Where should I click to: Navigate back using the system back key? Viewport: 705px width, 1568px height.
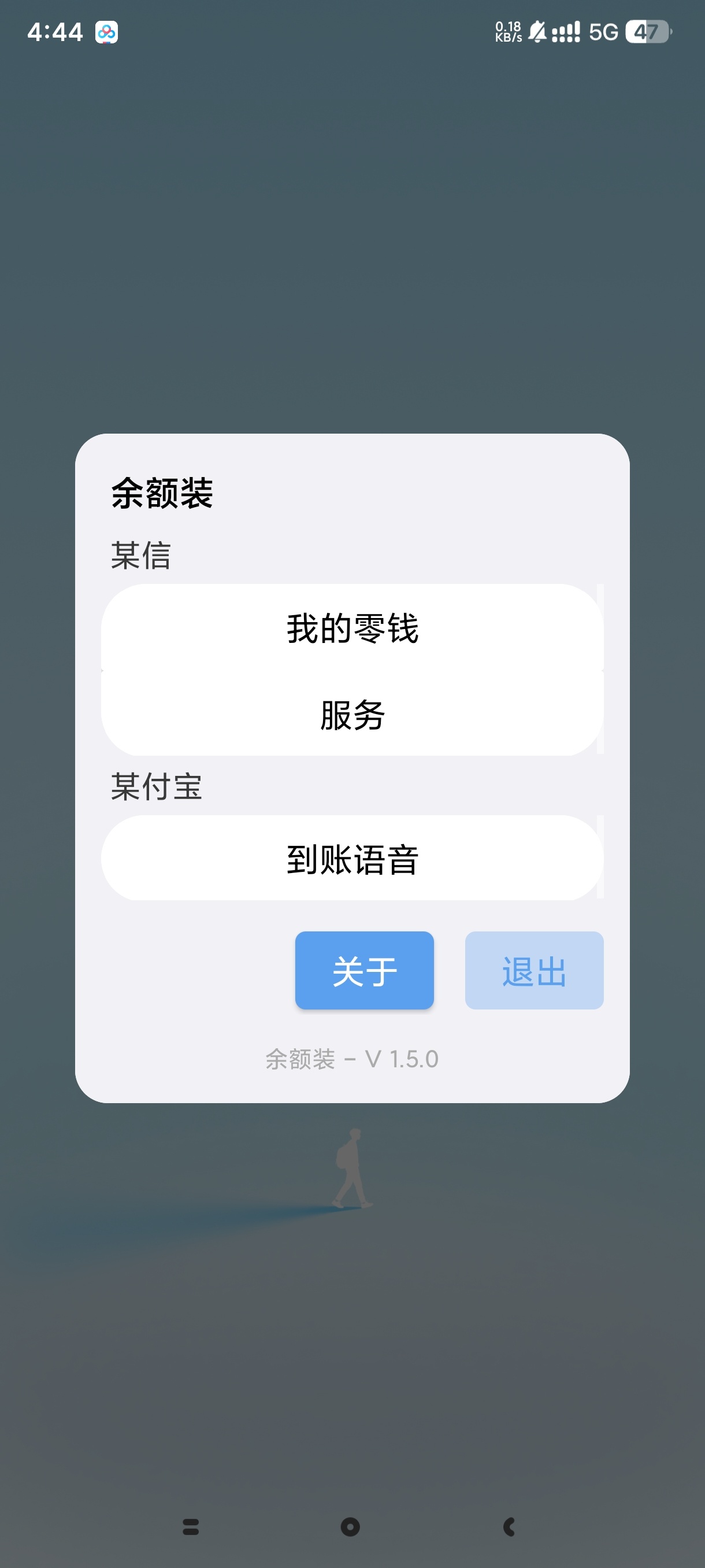(510, 1526)
